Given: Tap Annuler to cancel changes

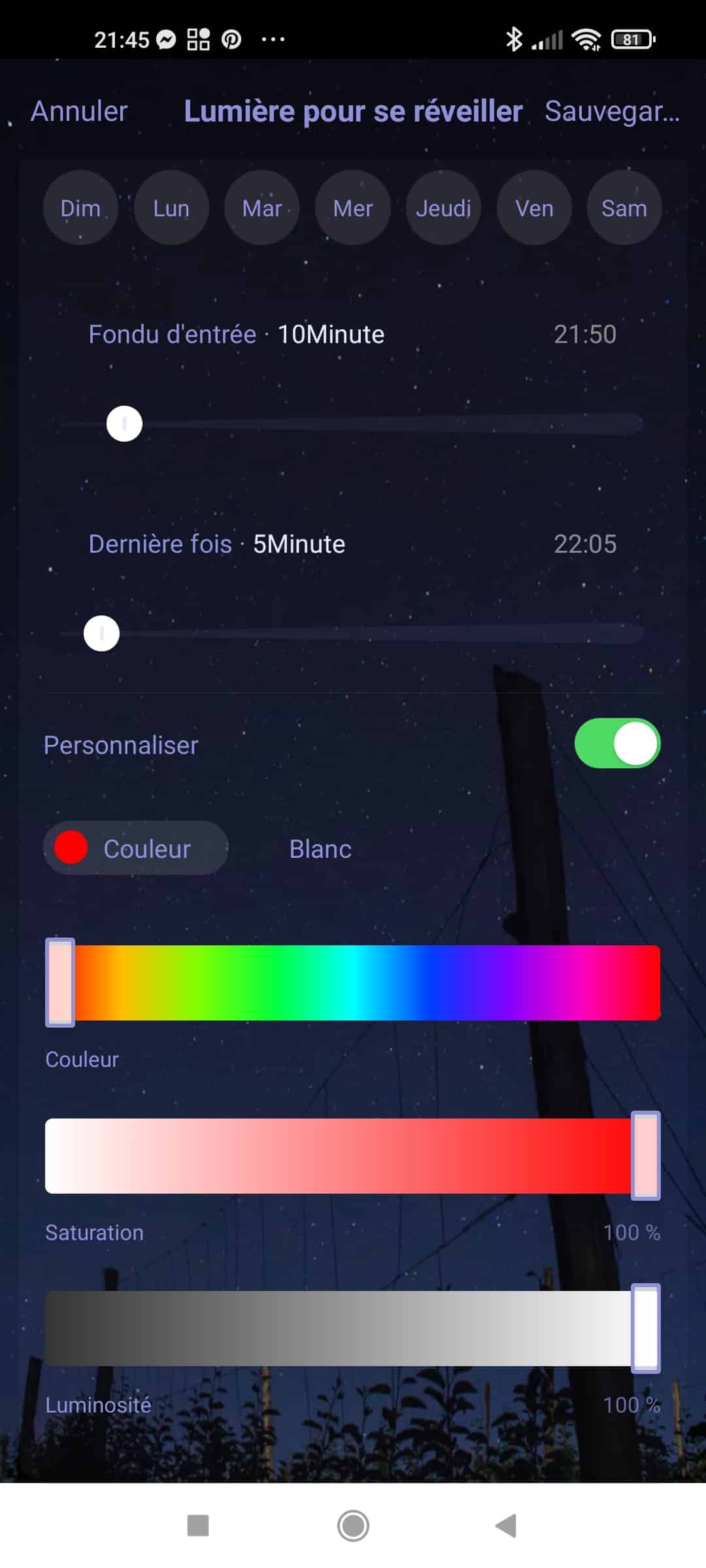Looking at the screenshot, I should [x=79, y=111].
